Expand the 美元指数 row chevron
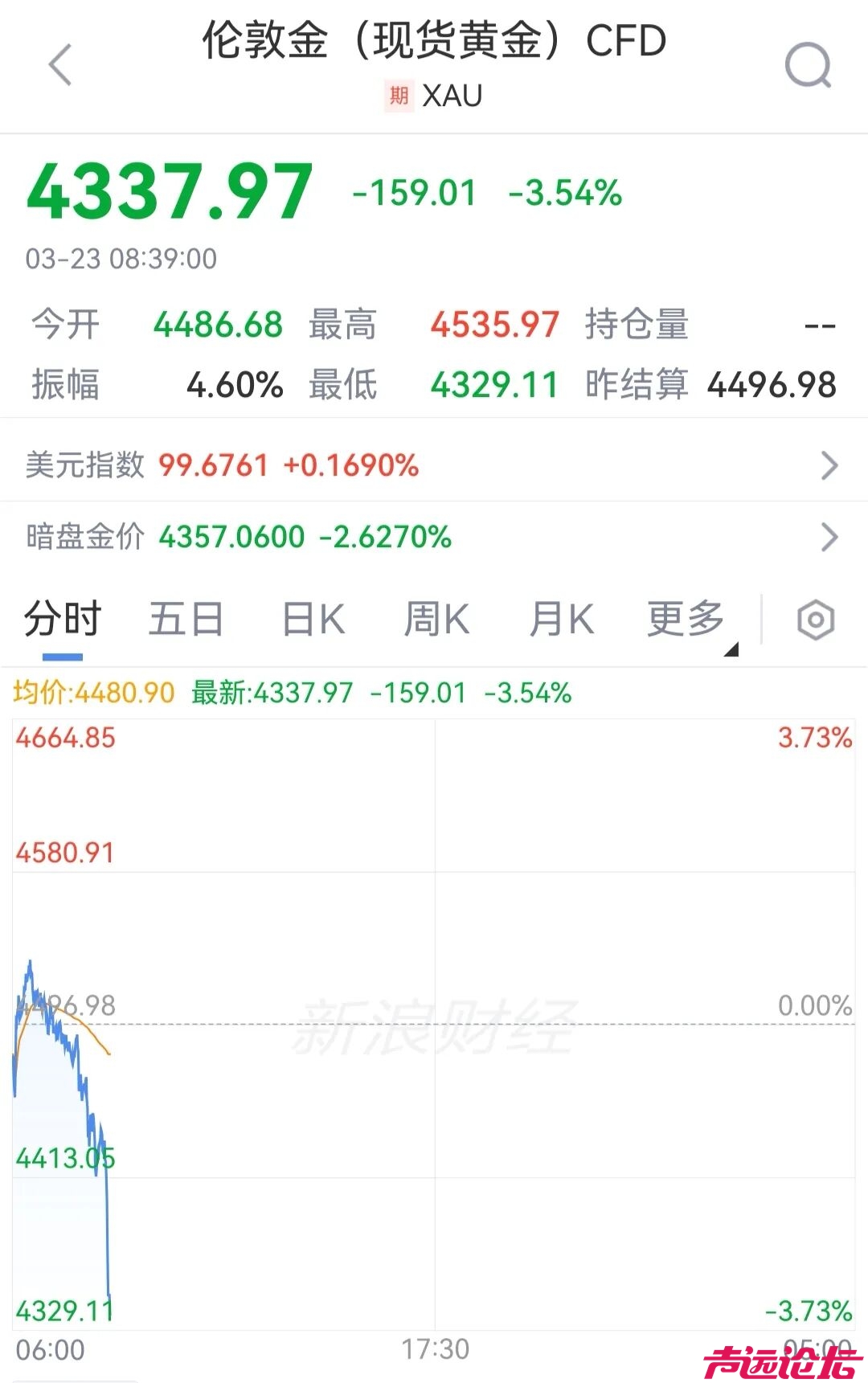The height and width of the screenshot is (1383, 868). point(829,466)
